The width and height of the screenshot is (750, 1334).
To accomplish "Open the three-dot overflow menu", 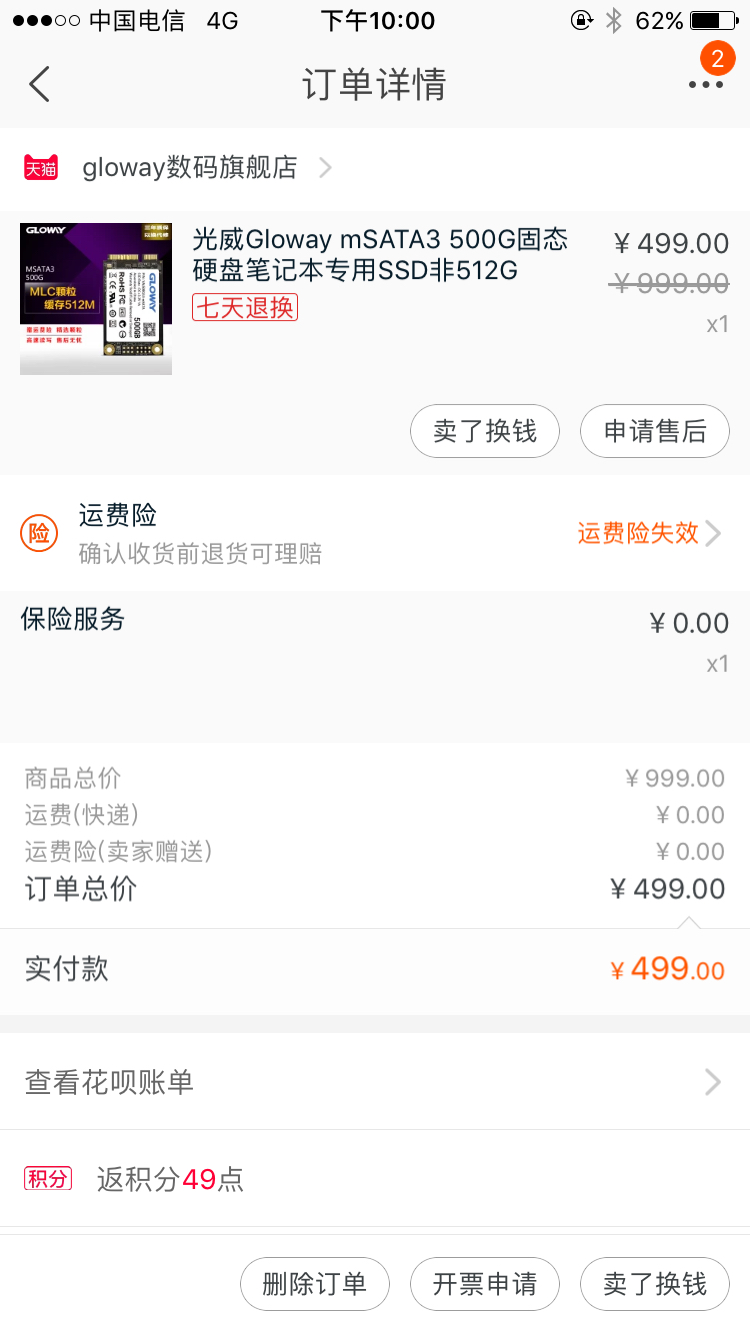I will pyautogui.click(x=706, y=84).
